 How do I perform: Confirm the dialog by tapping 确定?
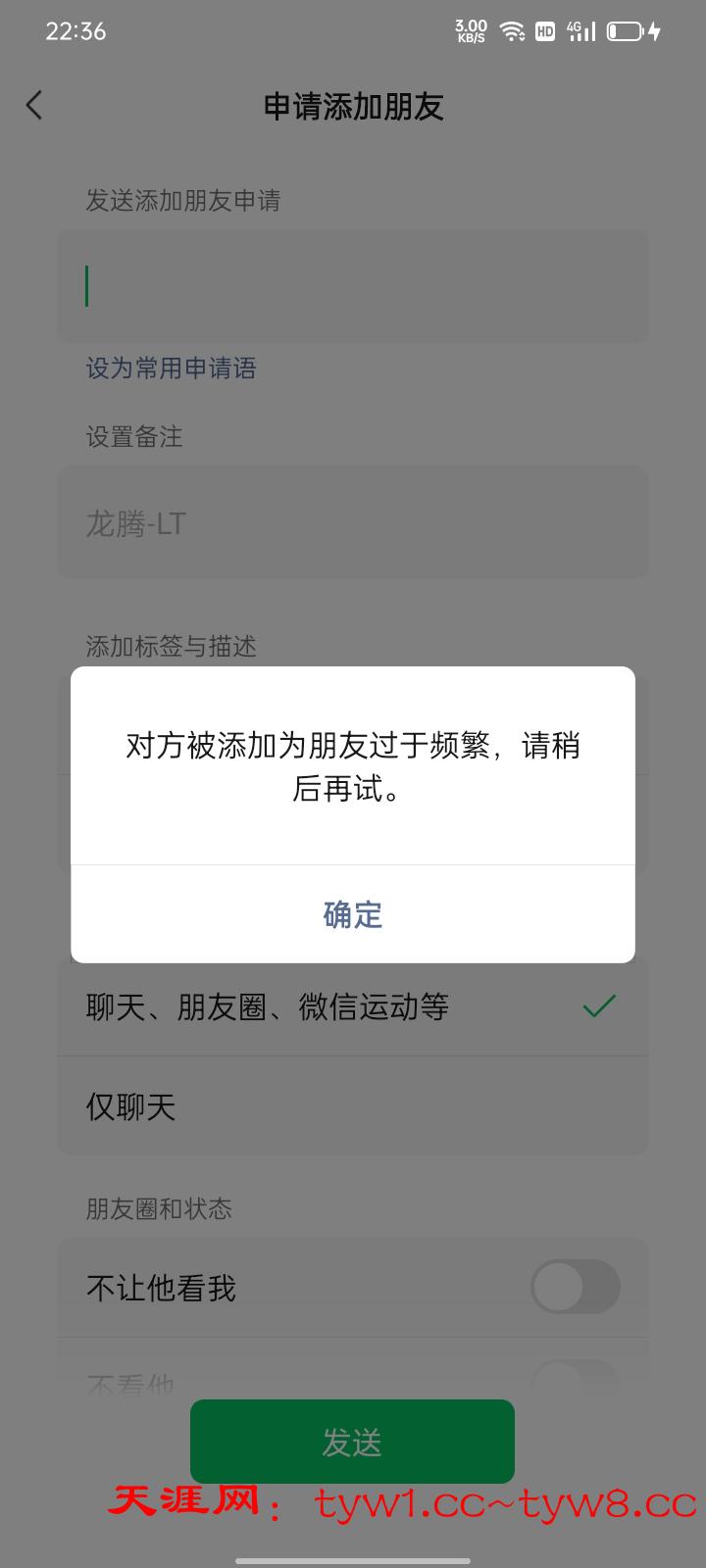pyautogui.click(x=353, y=914)
